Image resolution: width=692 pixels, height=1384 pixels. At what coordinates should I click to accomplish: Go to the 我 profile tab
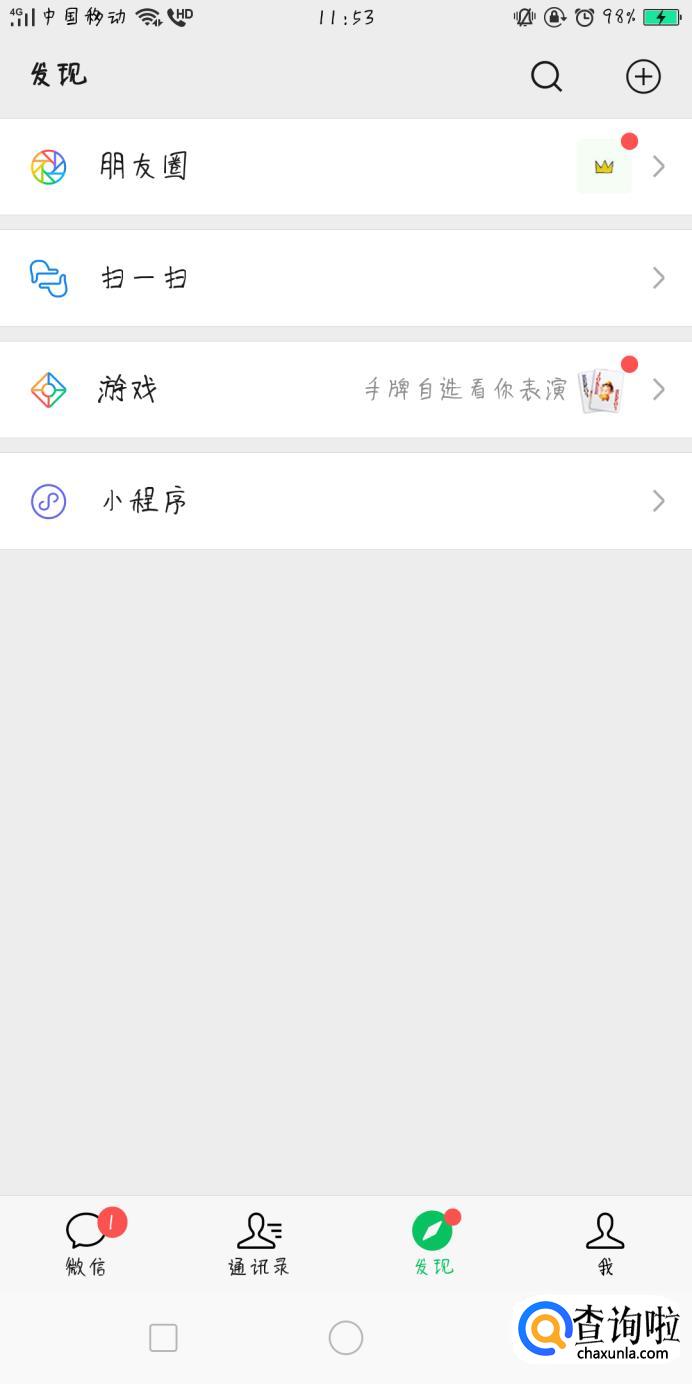point(605,1243)
